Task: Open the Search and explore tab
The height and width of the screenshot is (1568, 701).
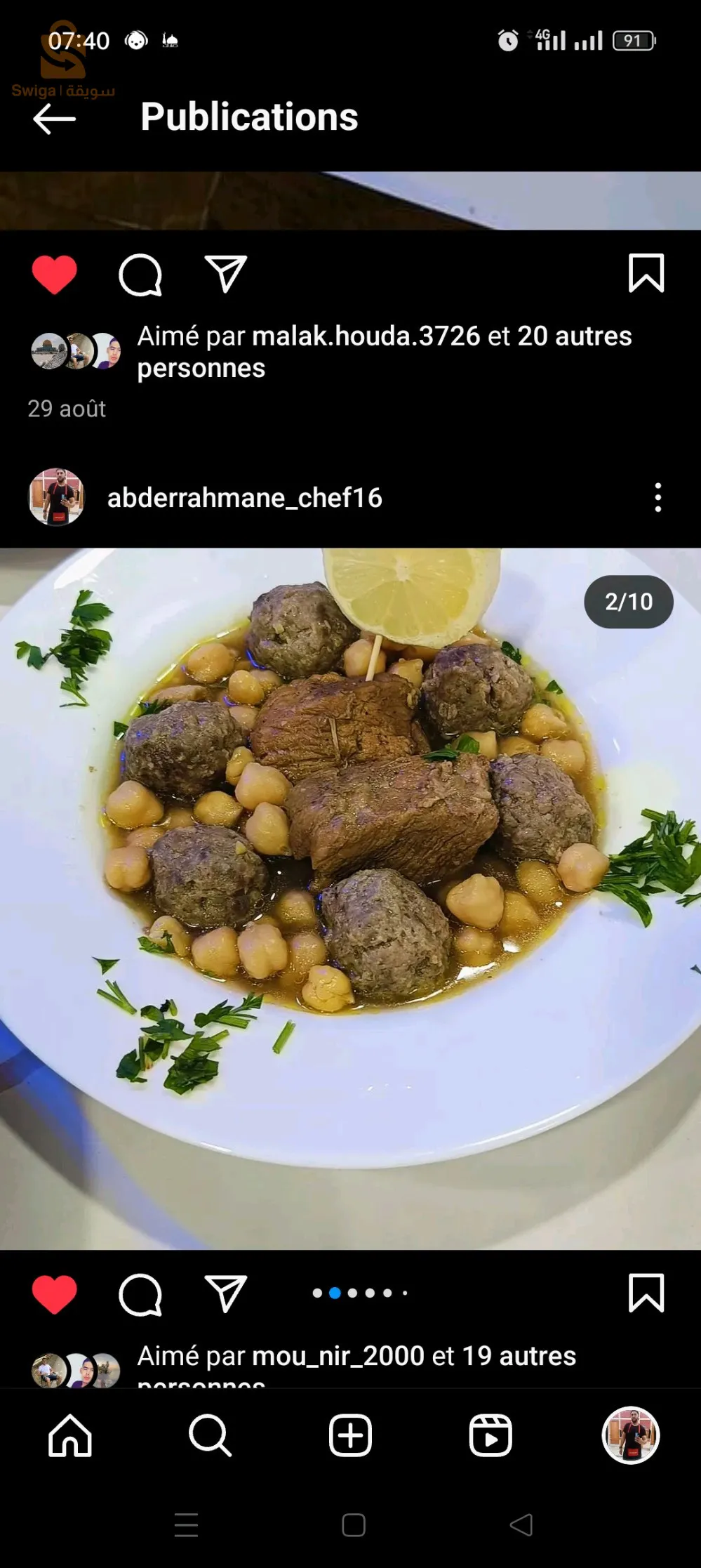Action: (x=210, y=1436)
